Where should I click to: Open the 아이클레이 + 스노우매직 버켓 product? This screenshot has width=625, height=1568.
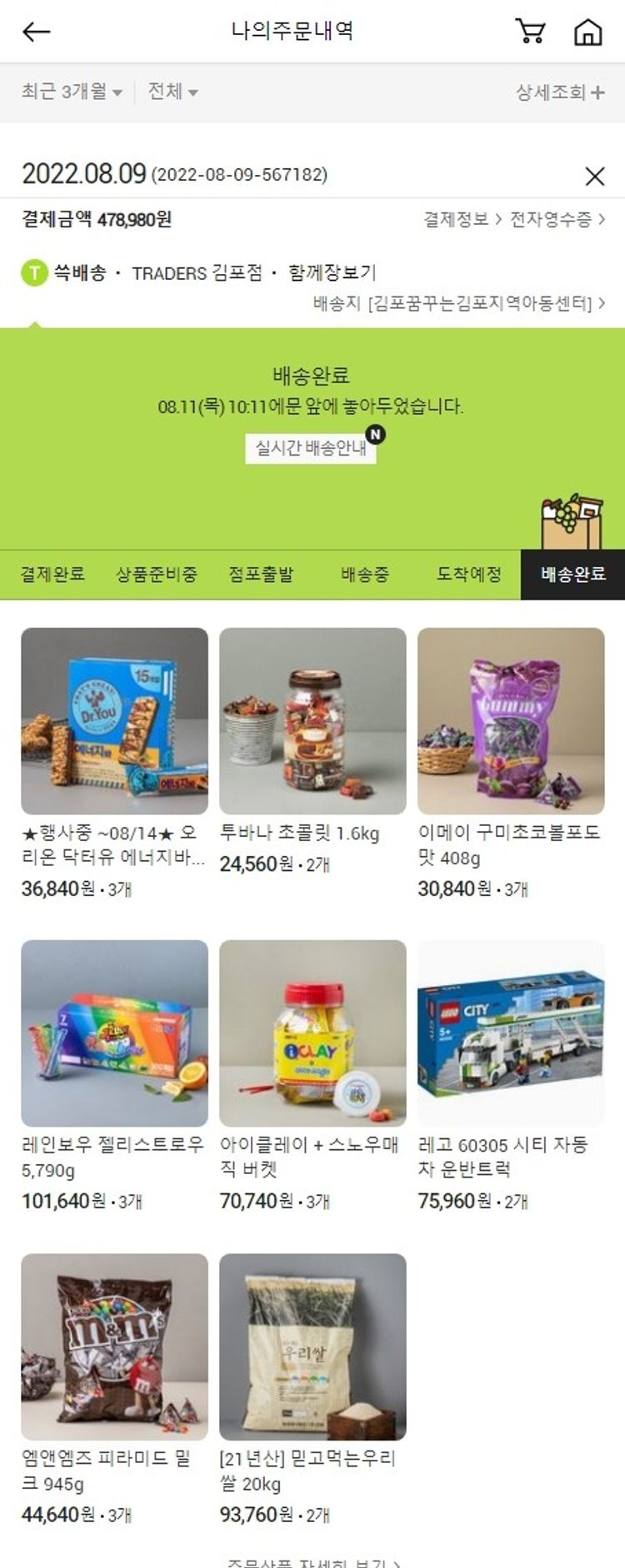(x=312, y=1033)
